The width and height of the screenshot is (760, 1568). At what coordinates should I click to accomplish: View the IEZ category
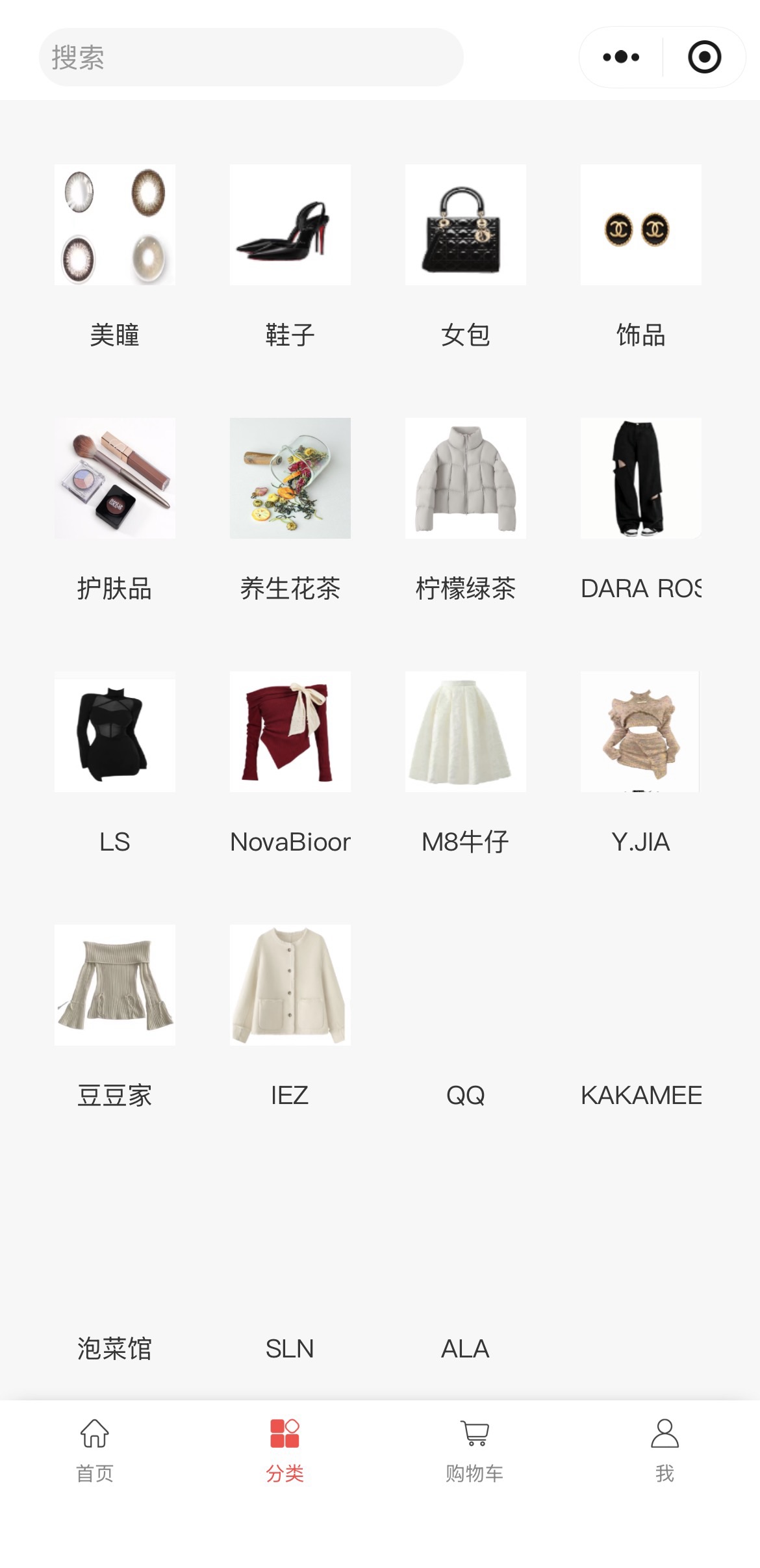click(x=290, y=985)
